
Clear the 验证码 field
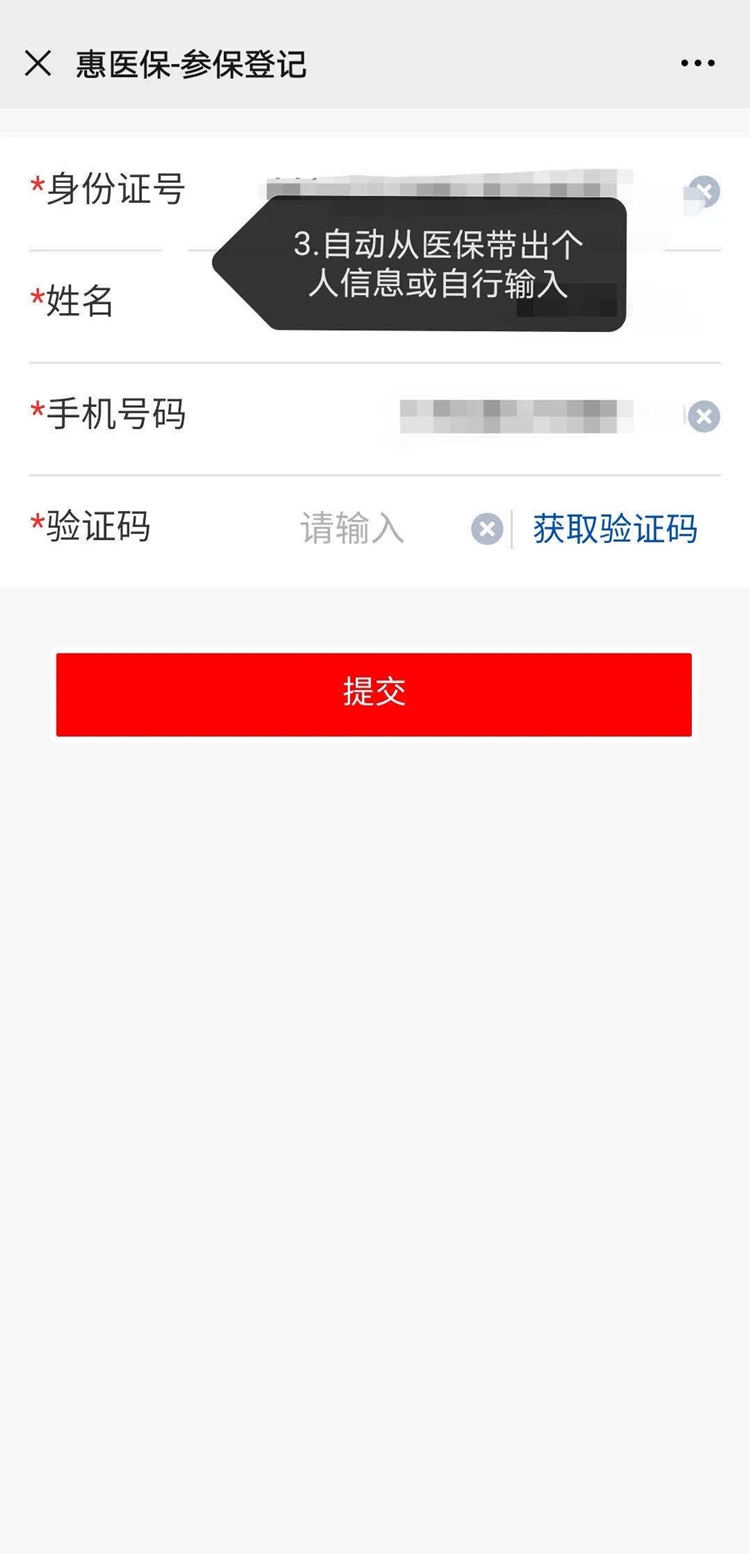(487, 529)
